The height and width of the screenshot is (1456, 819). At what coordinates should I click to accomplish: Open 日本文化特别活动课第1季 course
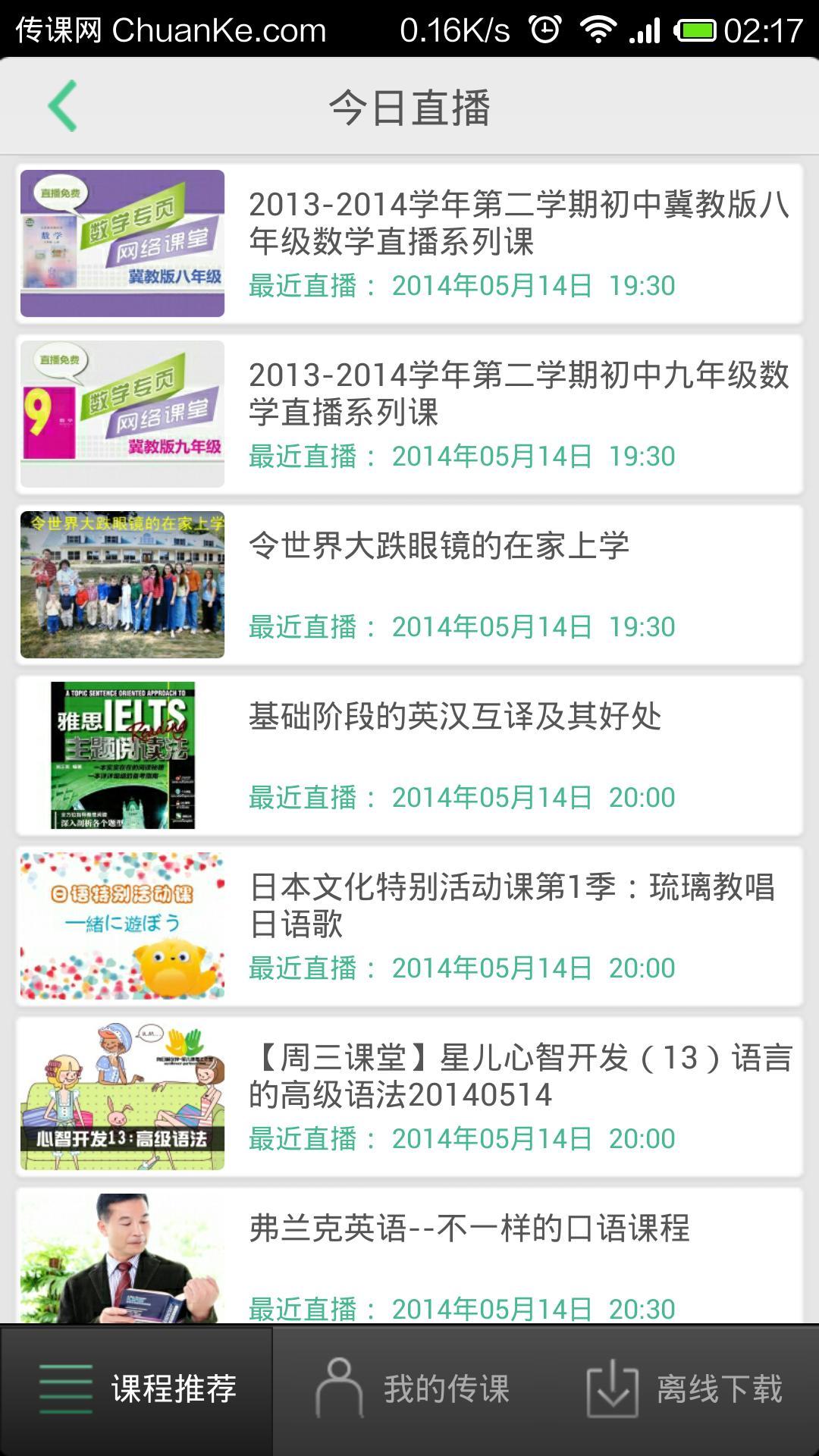409,926
